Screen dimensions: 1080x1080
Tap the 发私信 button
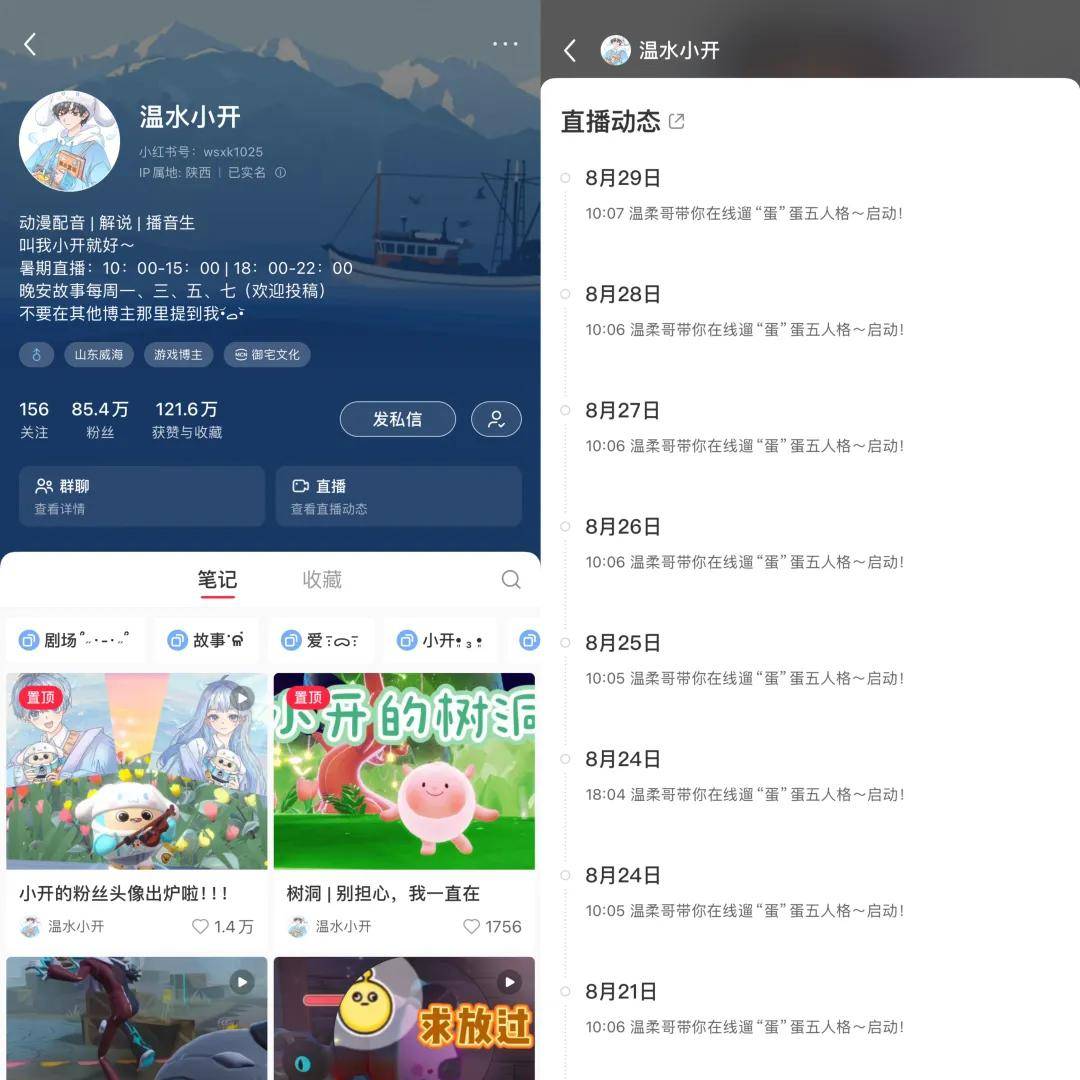pos(397,419)
